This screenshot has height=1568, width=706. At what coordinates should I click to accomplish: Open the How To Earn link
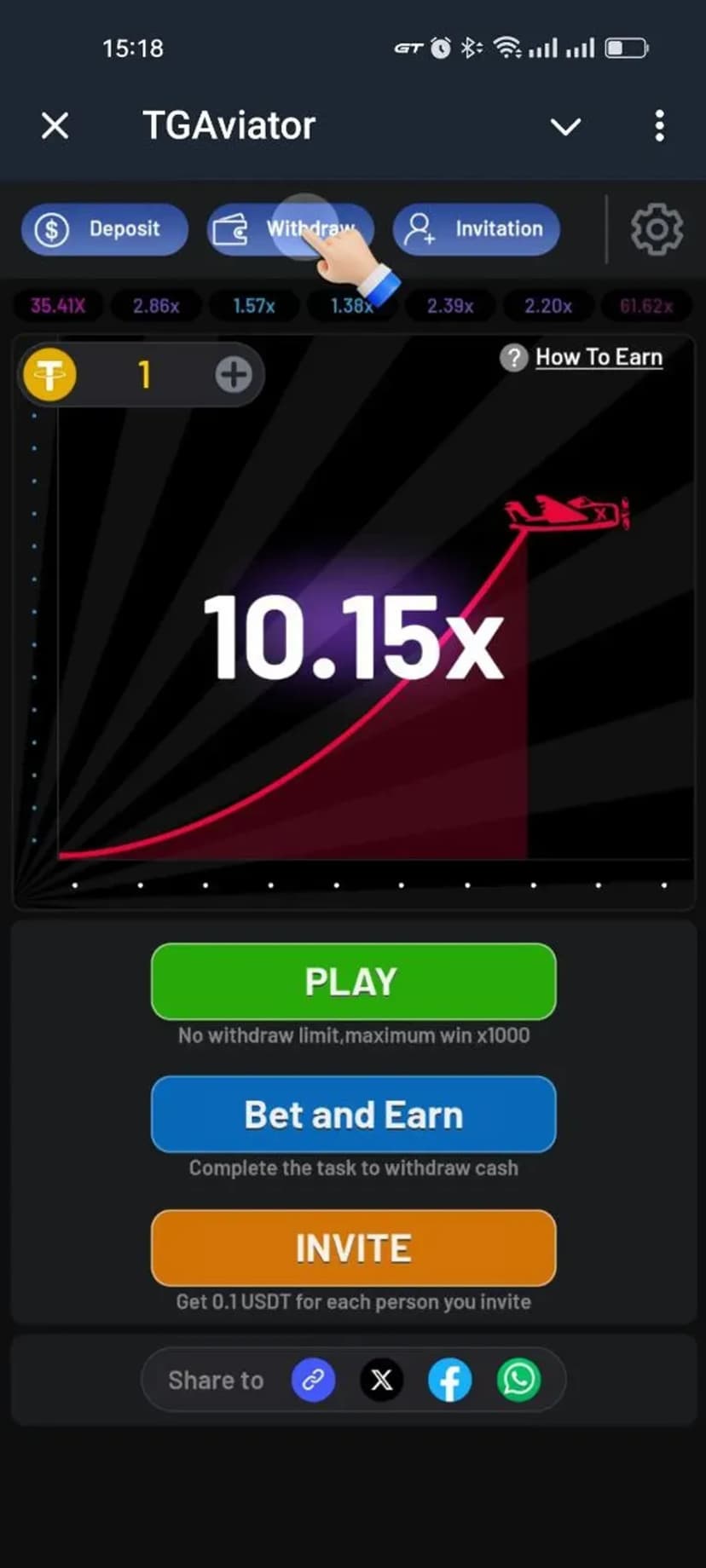[598, 357]
